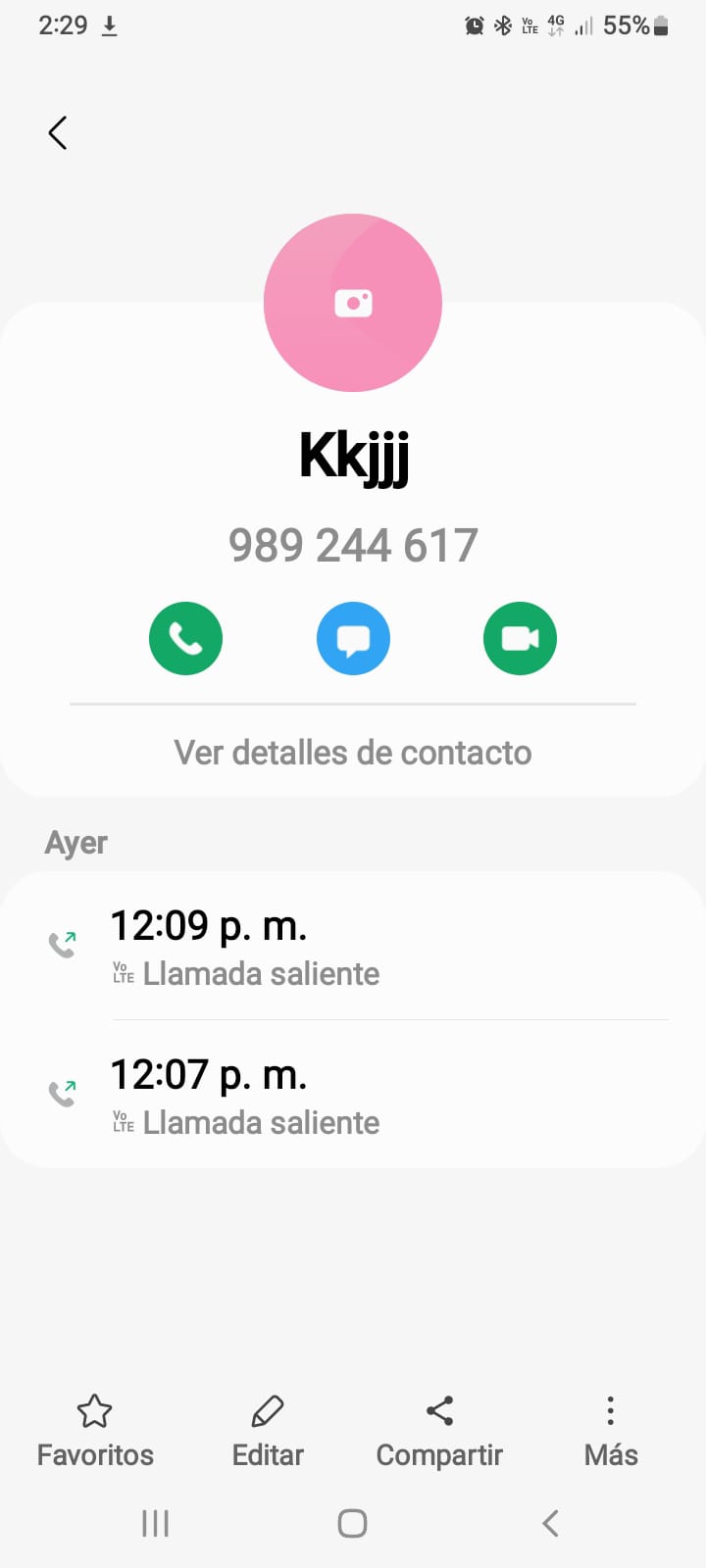Screen dimensions: 706x1568
Task: Add a photo to the contact avatar
Action: [353, 303]
